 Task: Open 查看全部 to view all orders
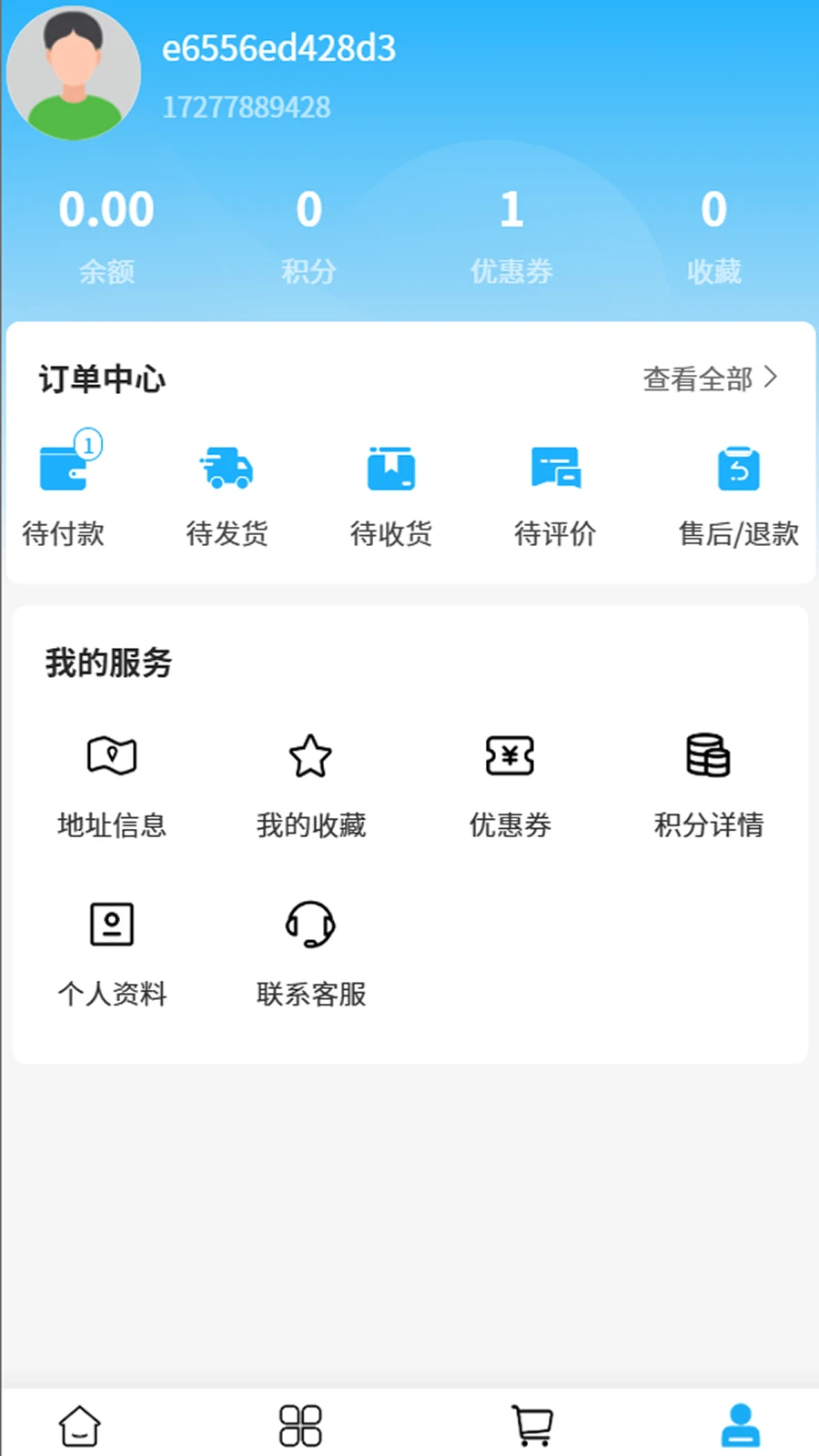click(710, 379)
